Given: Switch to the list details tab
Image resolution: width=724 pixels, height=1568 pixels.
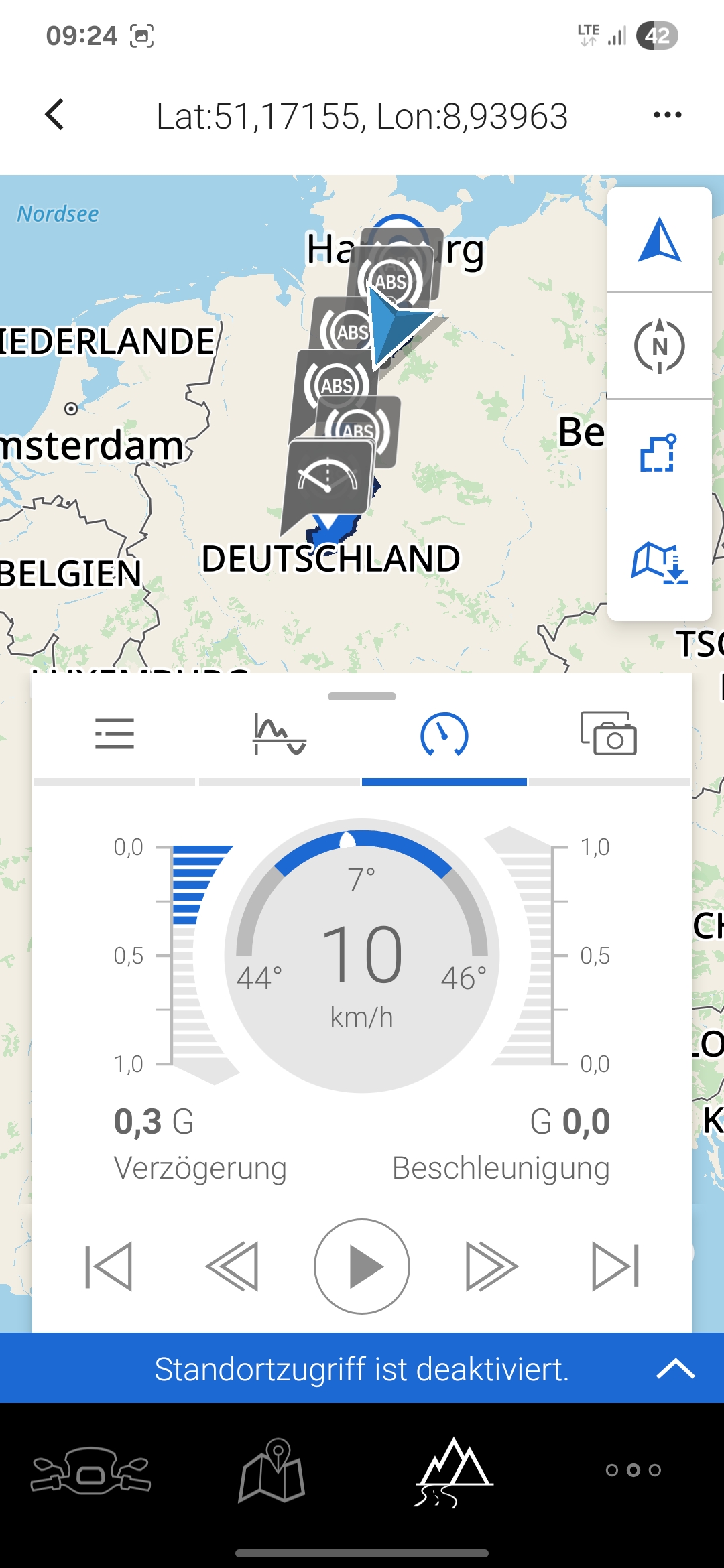Looking at the screenshot, I should point(115,734).
